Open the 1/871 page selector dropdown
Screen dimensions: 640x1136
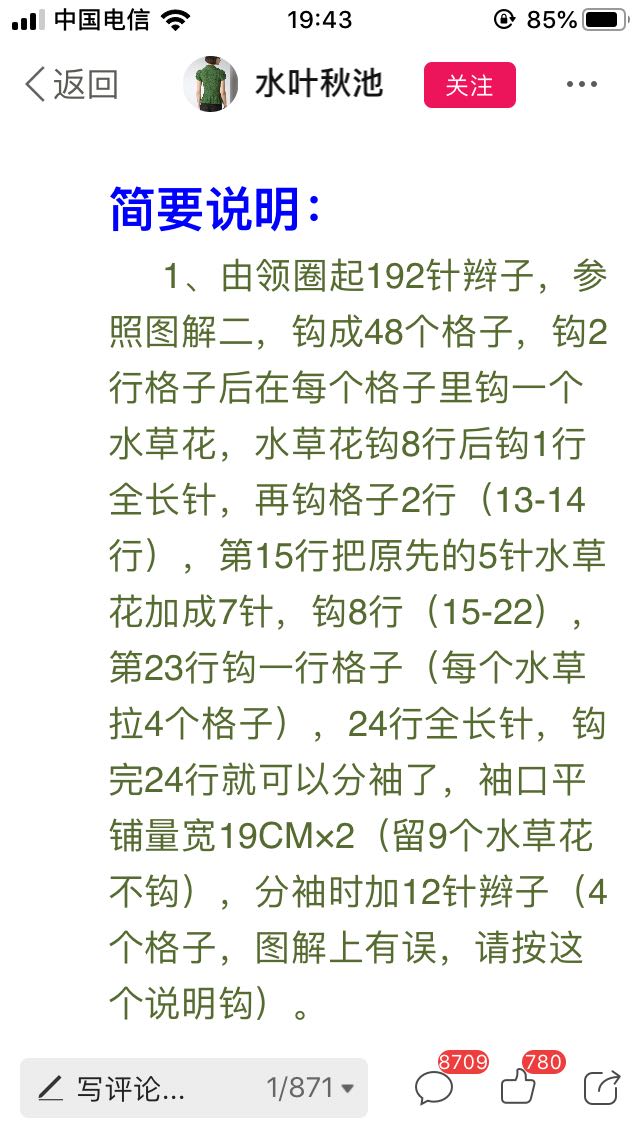pos(309,1087)
